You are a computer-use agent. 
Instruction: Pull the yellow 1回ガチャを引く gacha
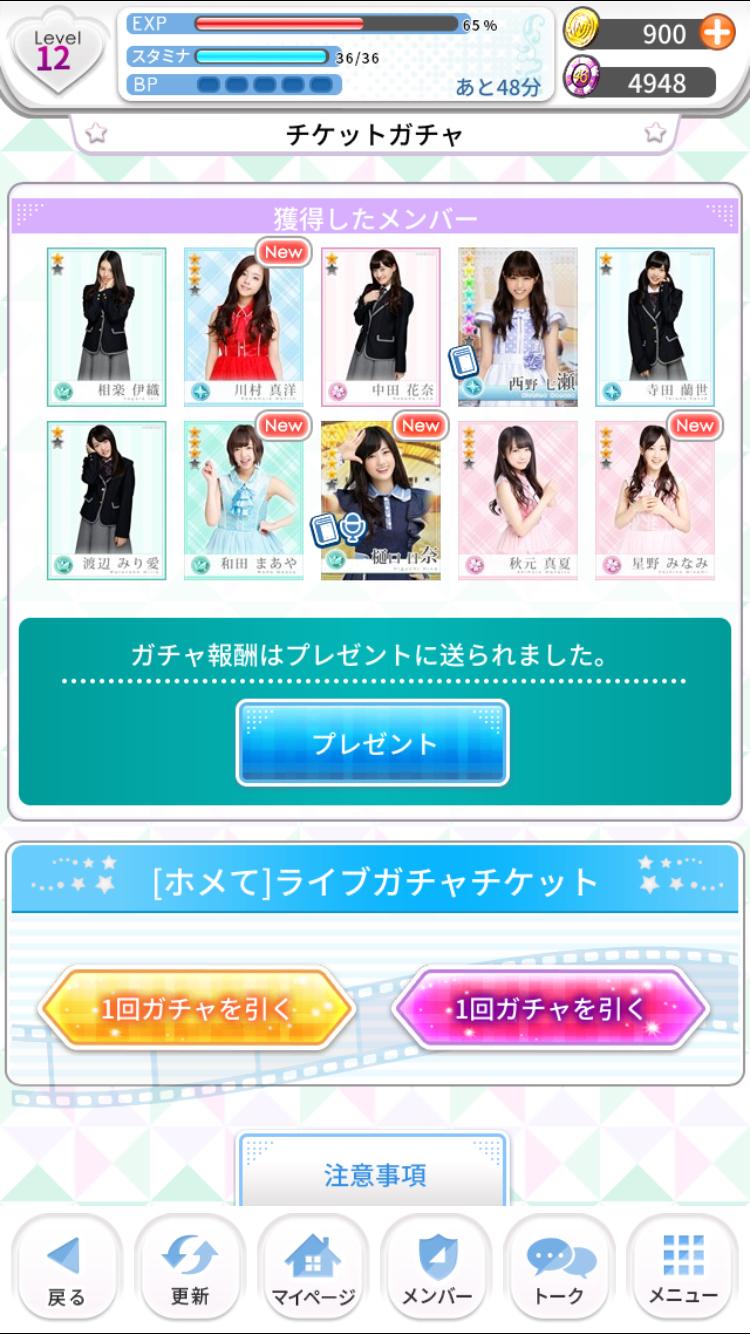click(197, 1009)
